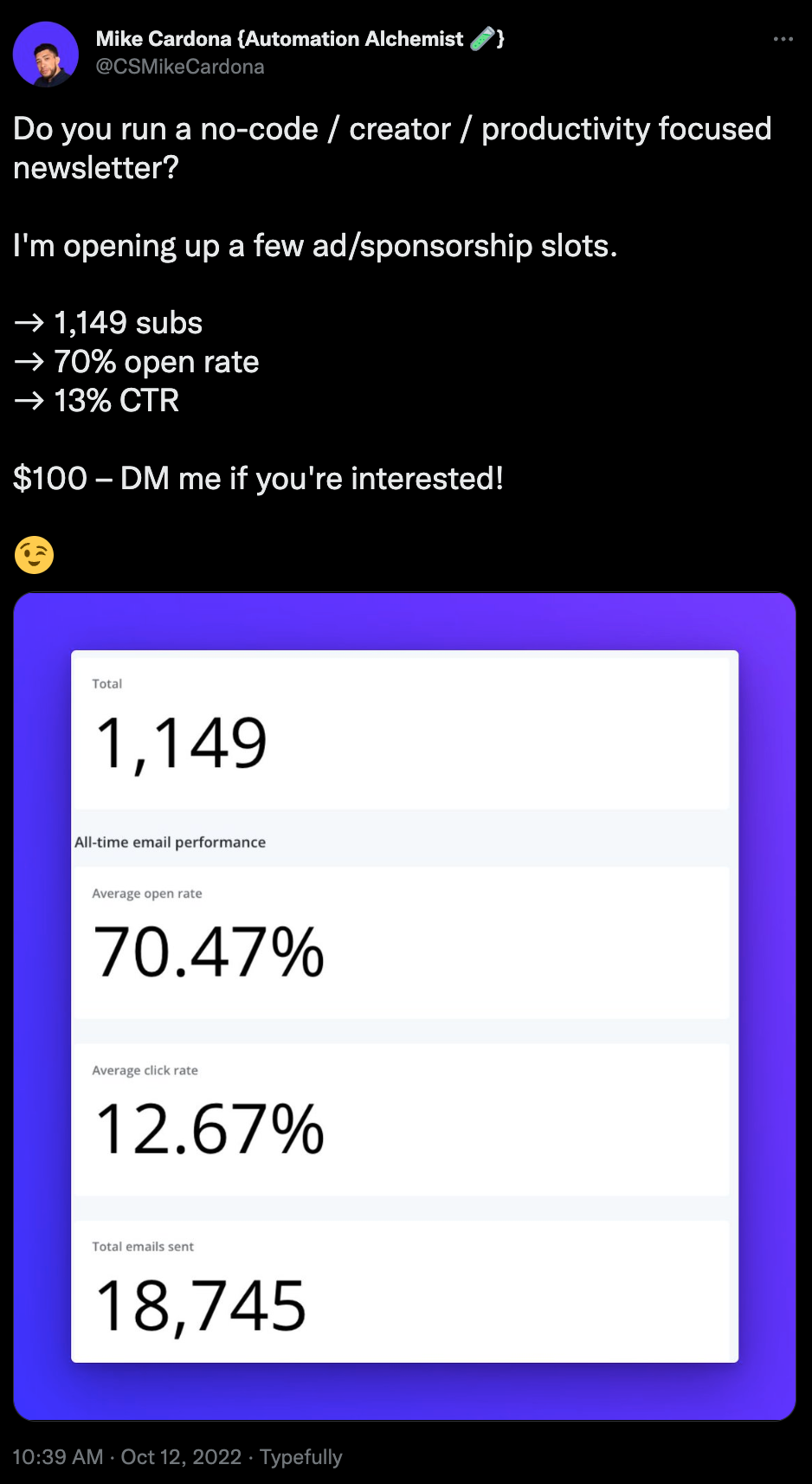The image size is (812, 1484).
Task: Open Mike Cardona's profile avatar
Action: [x=45, y=55]
